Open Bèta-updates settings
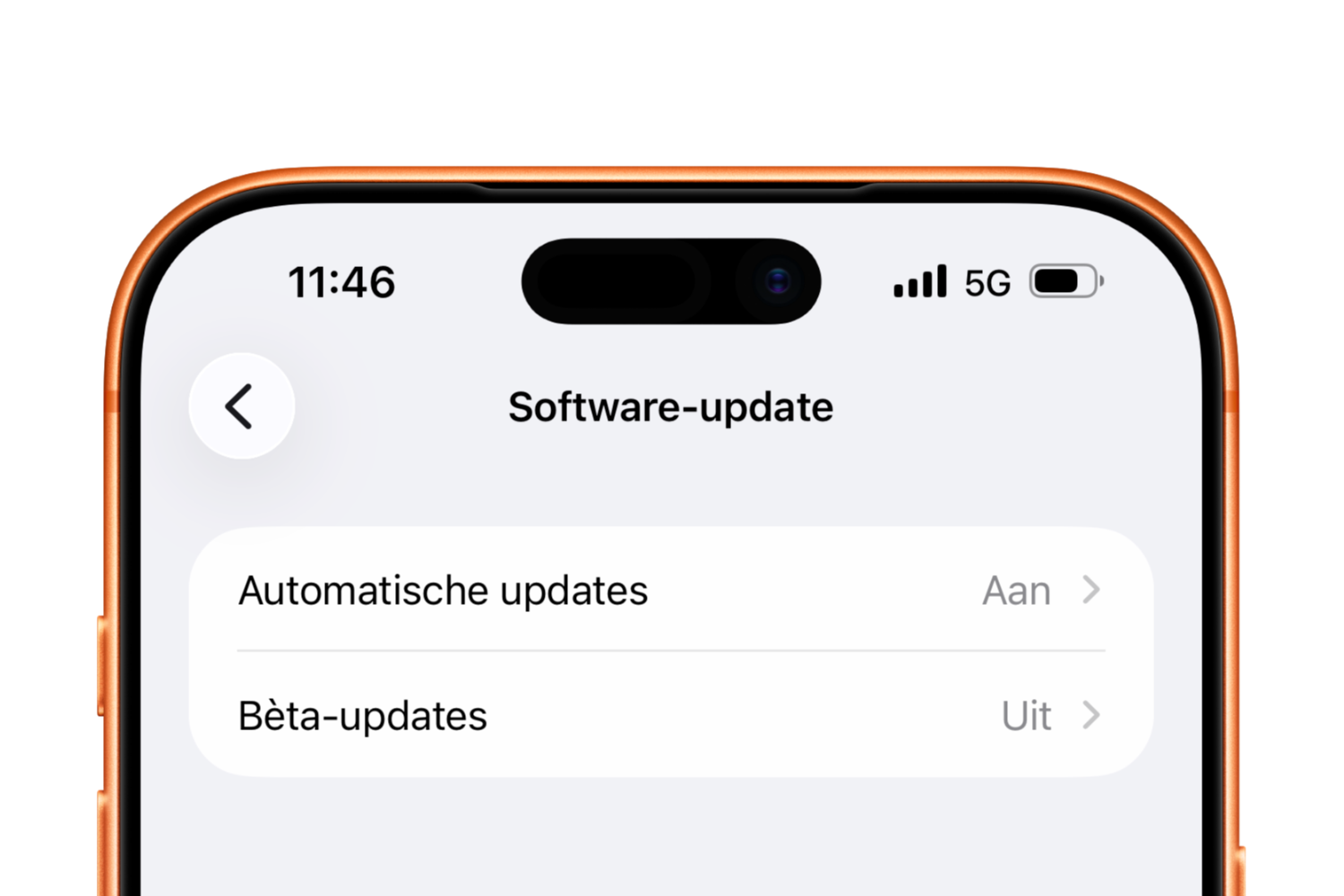This screenshot has width=1344, height=896. [670, 716]
